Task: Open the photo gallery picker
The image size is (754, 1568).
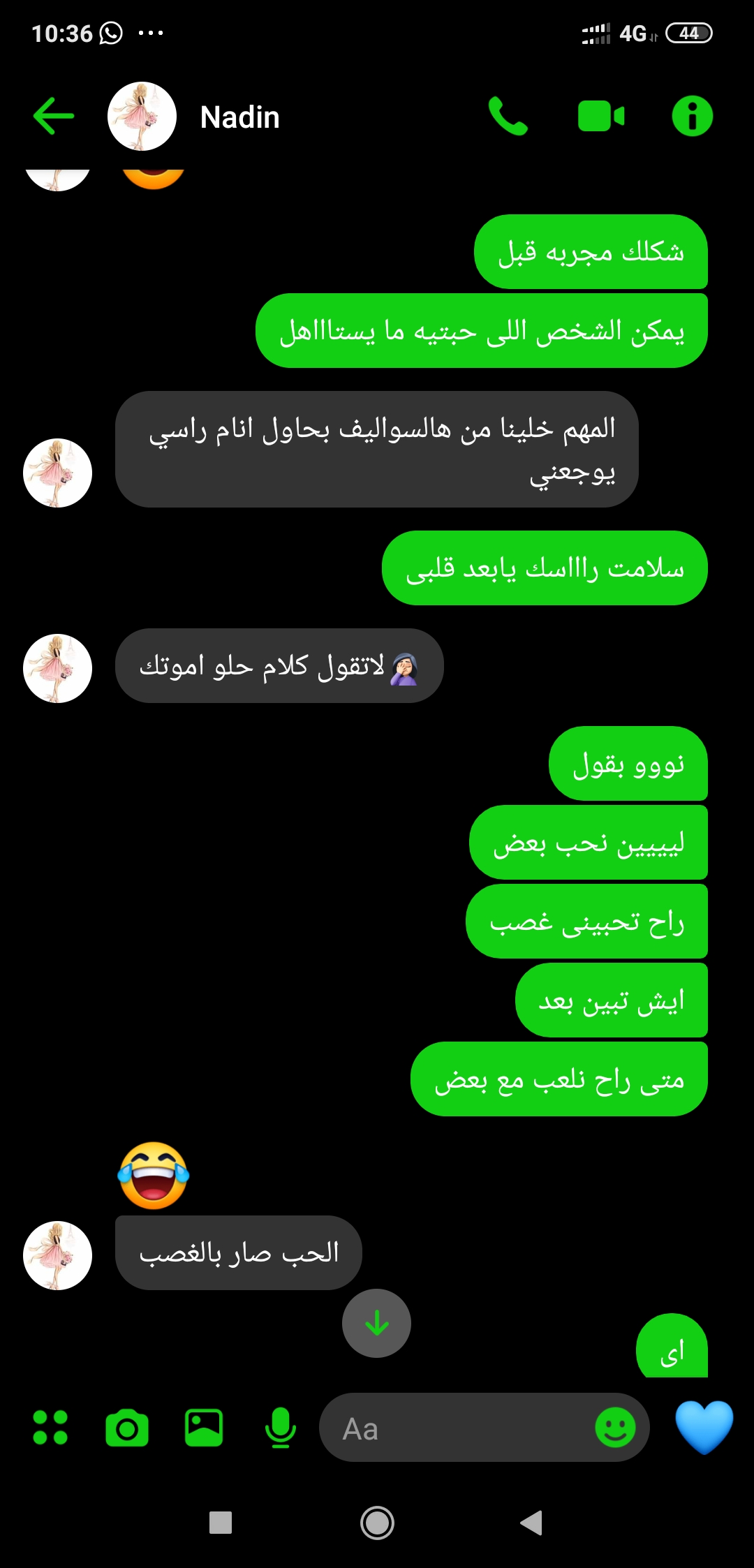Action: pyautogui.click(x=203, y=1428)
